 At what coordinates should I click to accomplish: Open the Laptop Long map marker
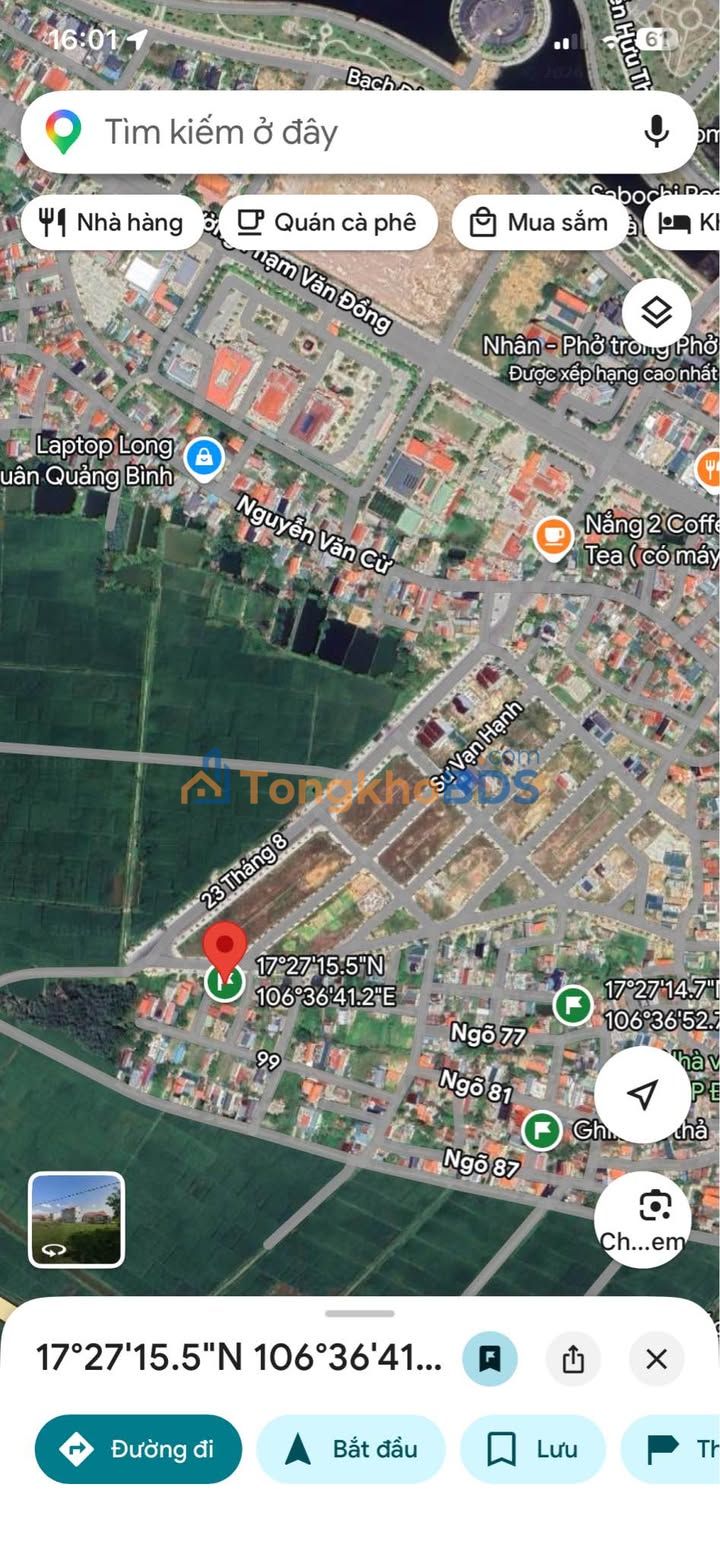point(204,458)
